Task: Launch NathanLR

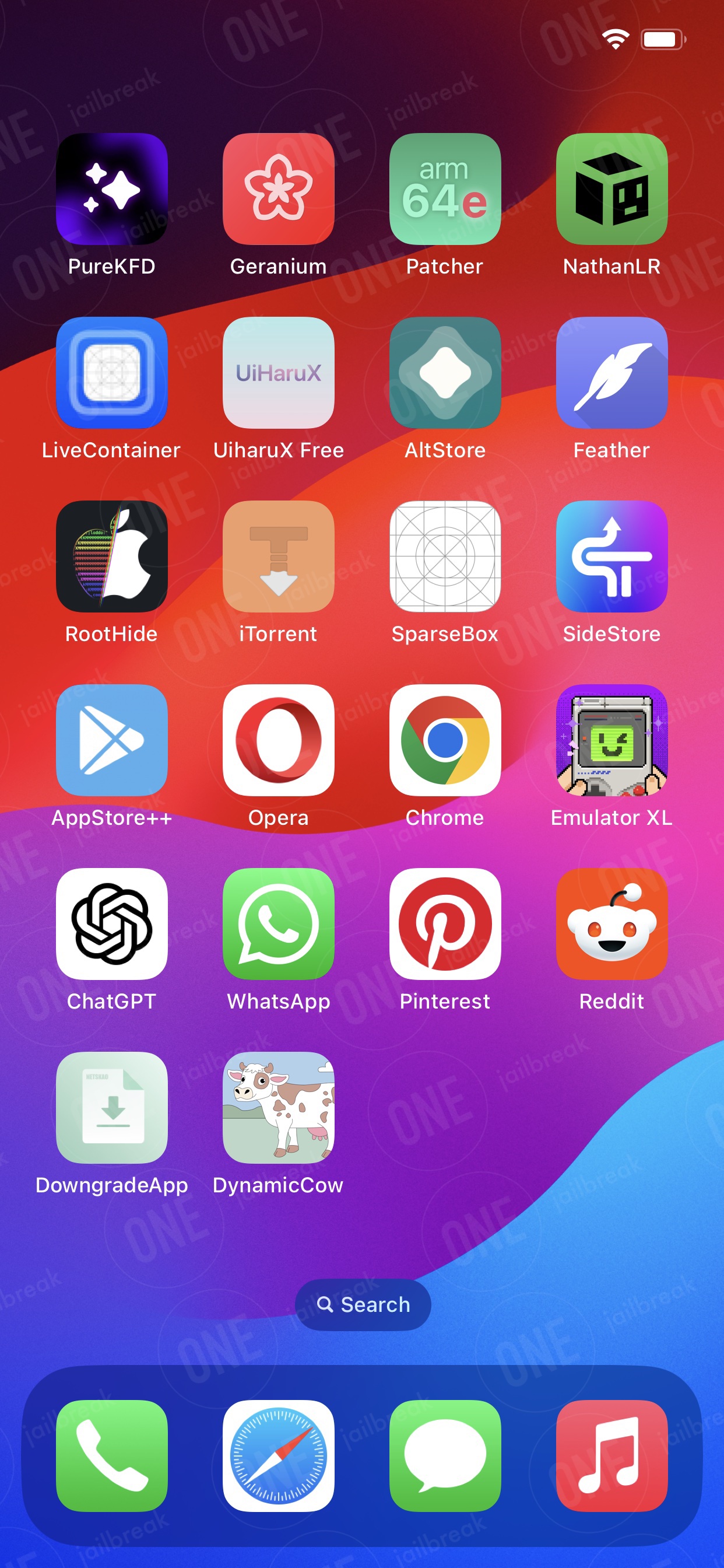Action: [612, 188]
